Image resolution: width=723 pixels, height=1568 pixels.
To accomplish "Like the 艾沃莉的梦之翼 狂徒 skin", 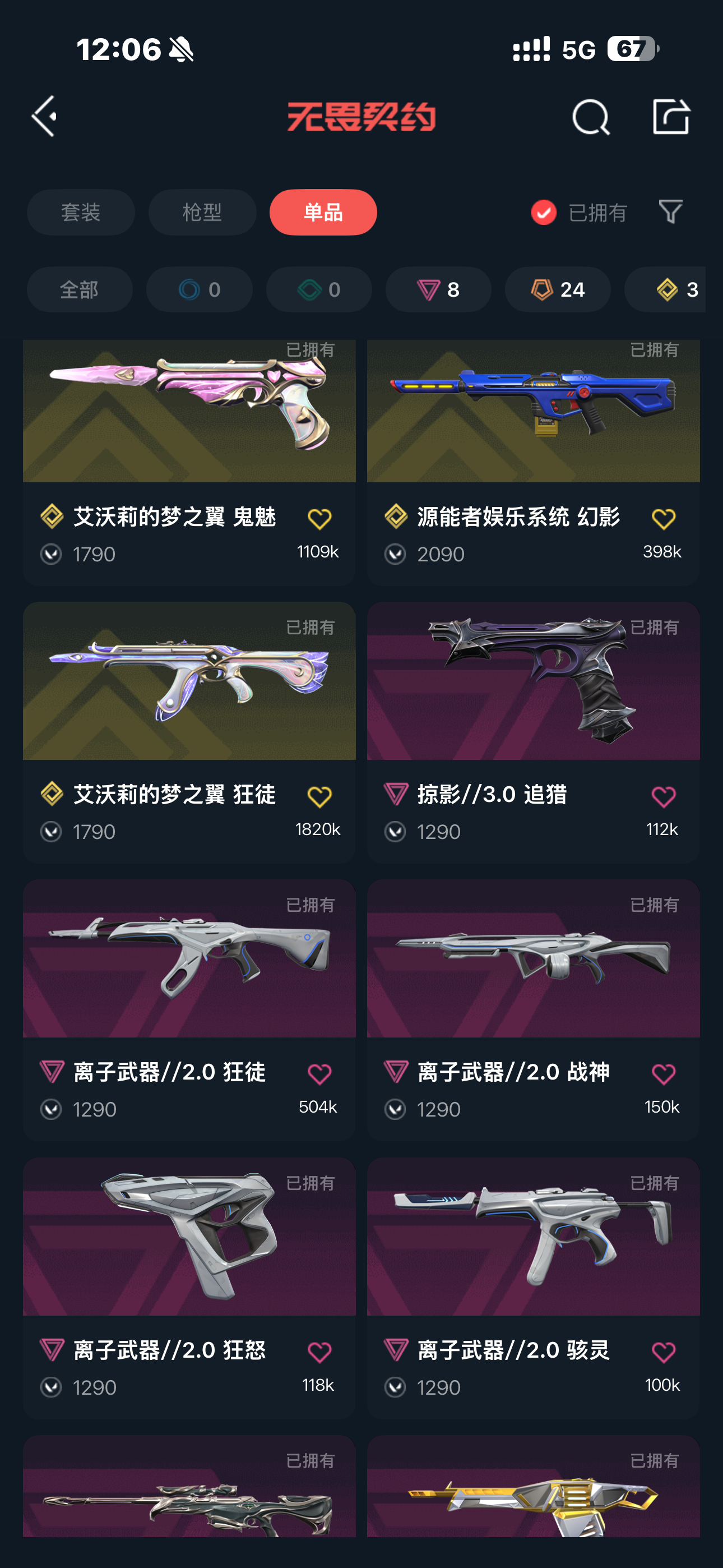I will 319,797.
